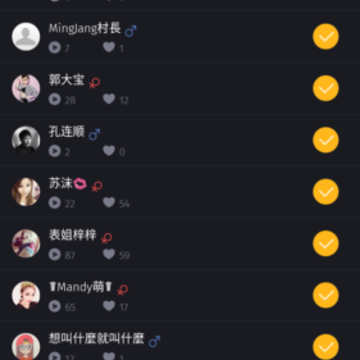Uncheck the Mandy萌 user

pyautogui.click(x=326, y=295)
